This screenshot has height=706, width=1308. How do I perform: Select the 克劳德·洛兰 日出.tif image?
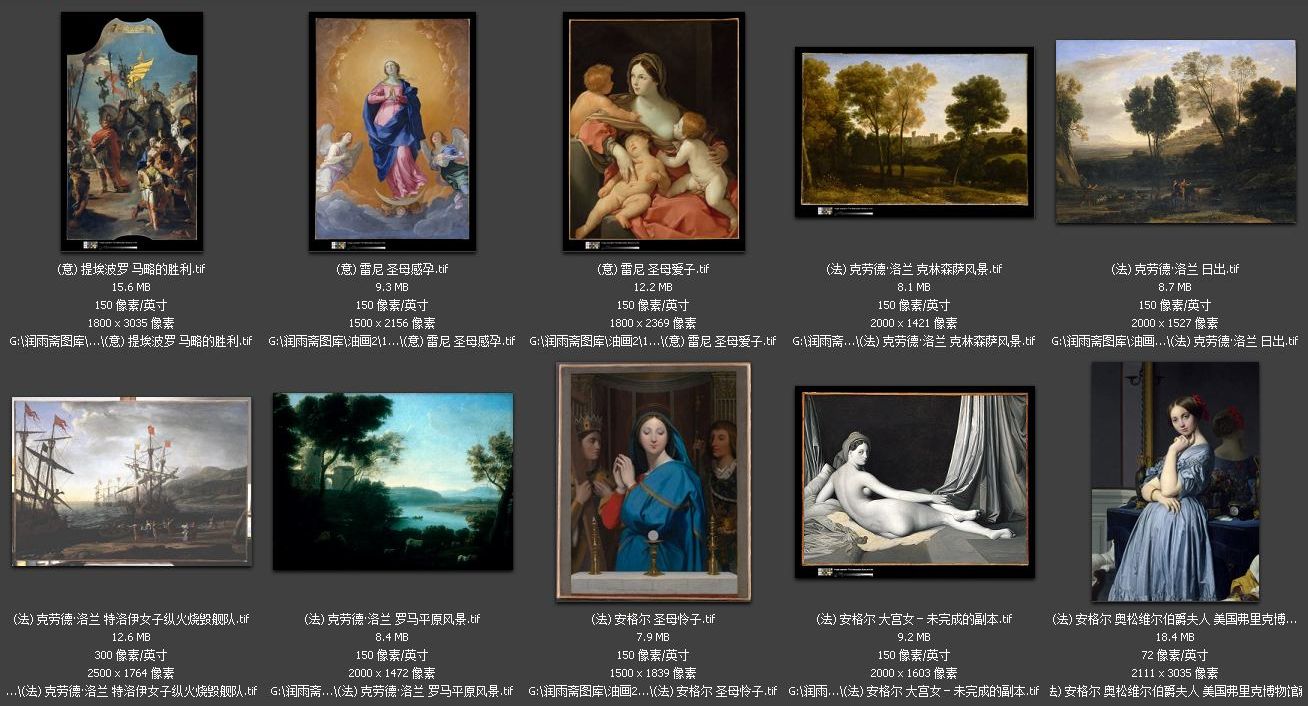click(1175, 131)
